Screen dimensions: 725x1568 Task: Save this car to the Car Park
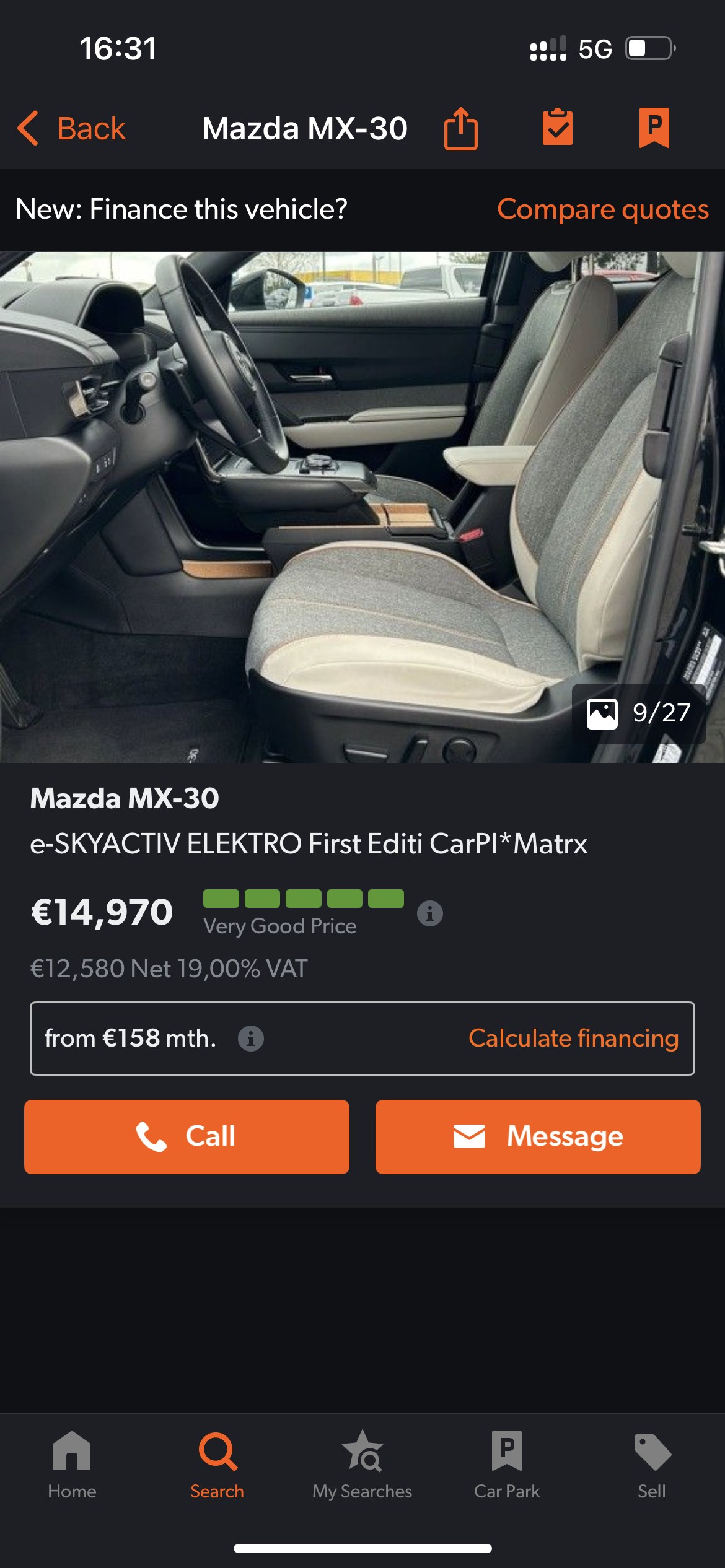pos(654,128)
